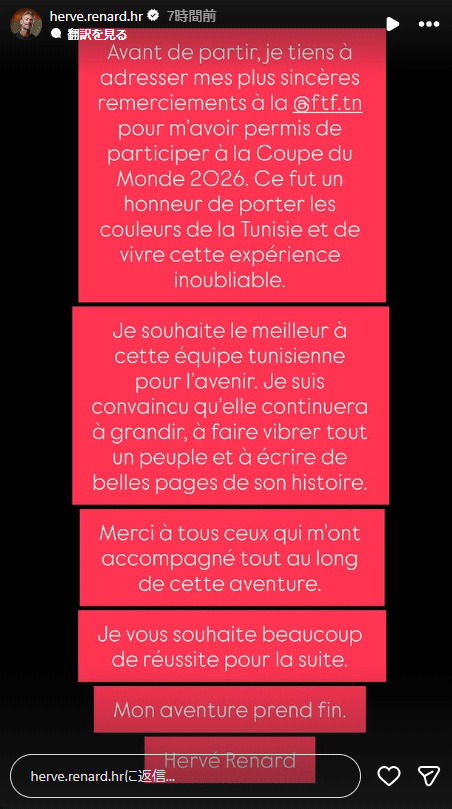Tap the reply field to herve.renard.hr

185,776
